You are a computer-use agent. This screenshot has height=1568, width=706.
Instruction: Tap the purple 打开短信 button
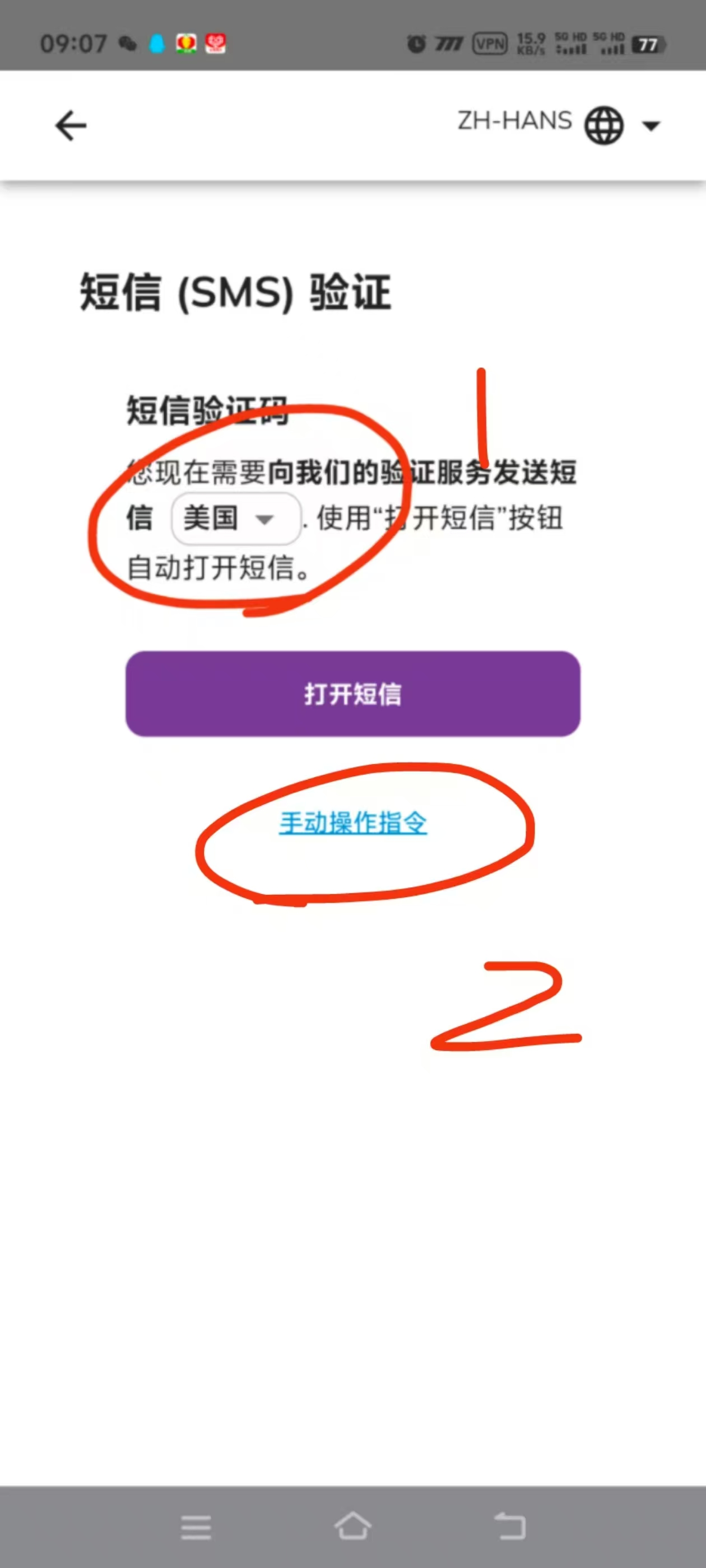(352, 694)
